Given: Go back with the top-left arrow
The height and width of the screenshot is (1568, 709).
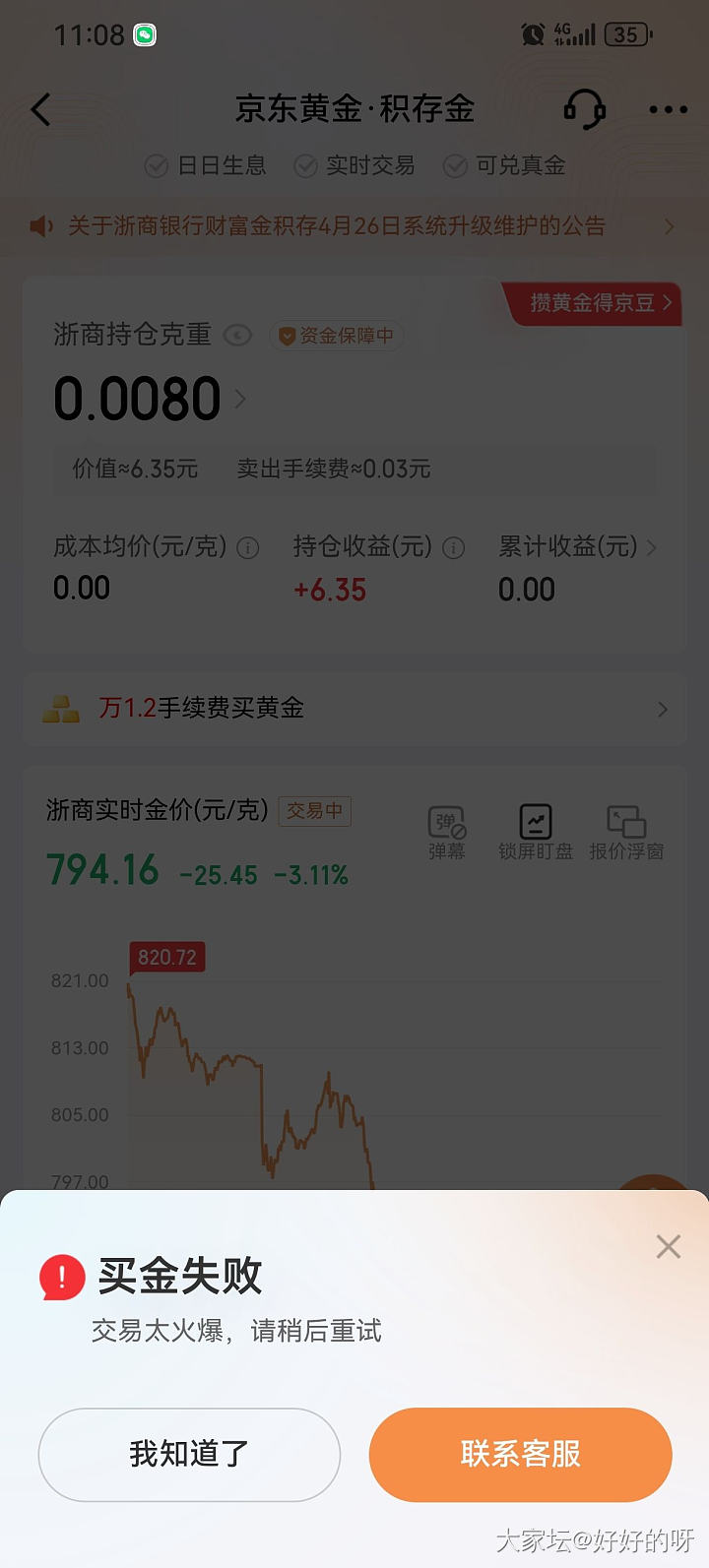Looking at the screenshot, I should (40, 109).
